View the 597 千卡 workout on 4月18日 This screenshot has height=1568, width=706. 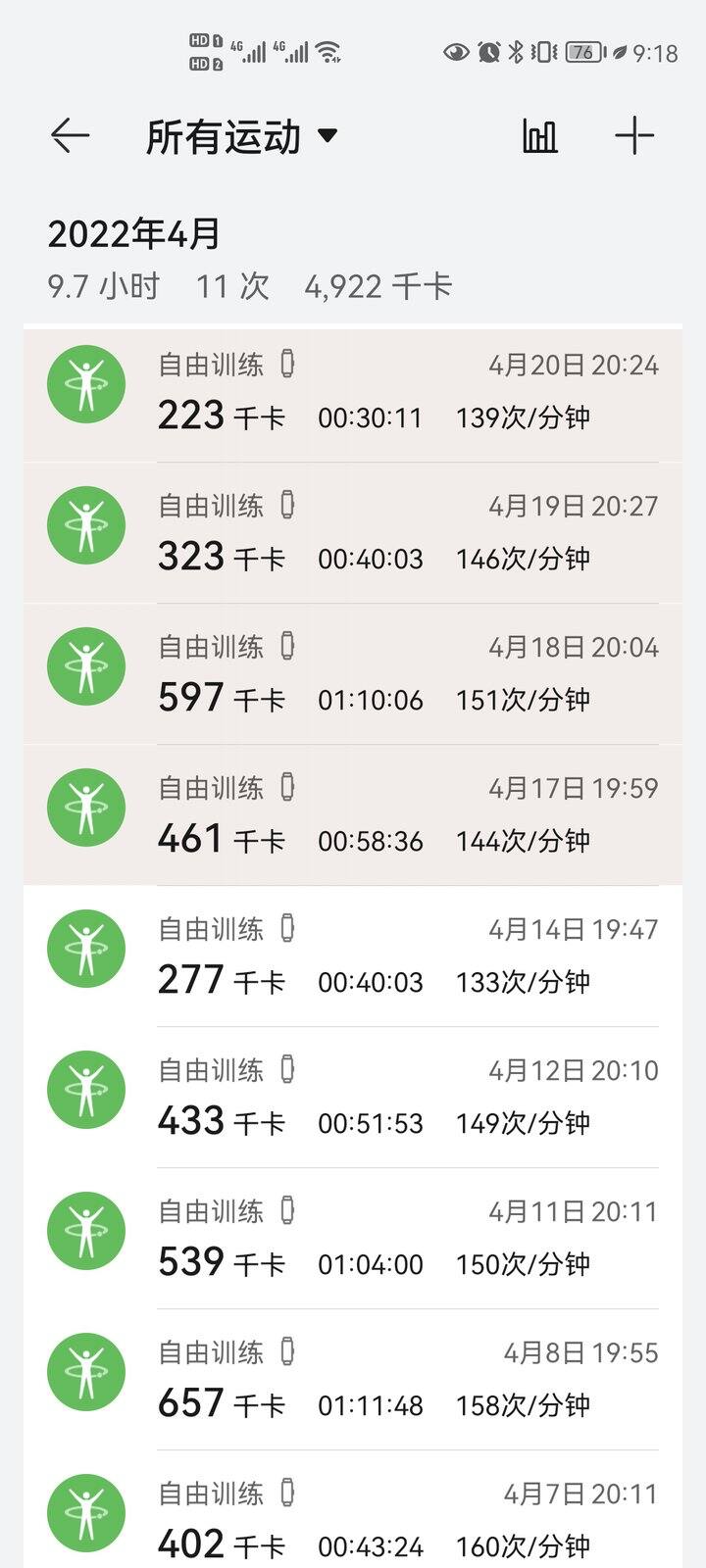(x=353, y=674)
